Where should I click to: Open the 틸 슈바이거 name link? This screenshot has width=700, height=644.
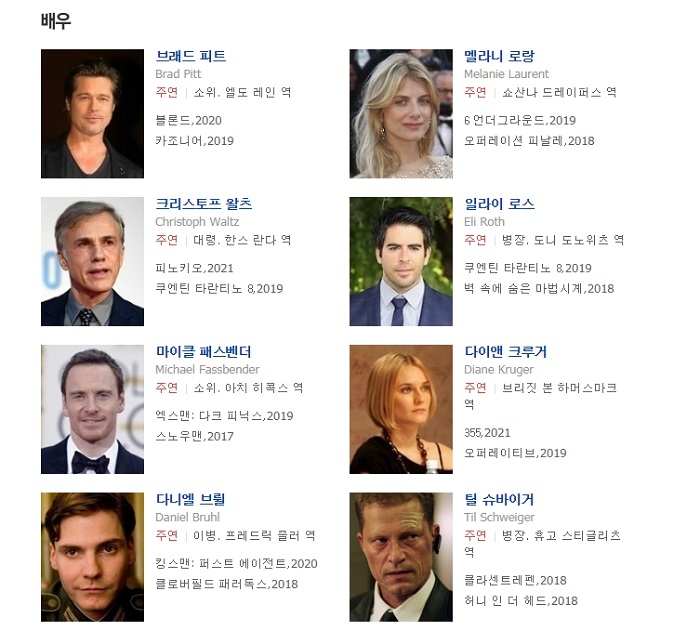[x=499, y=499]
